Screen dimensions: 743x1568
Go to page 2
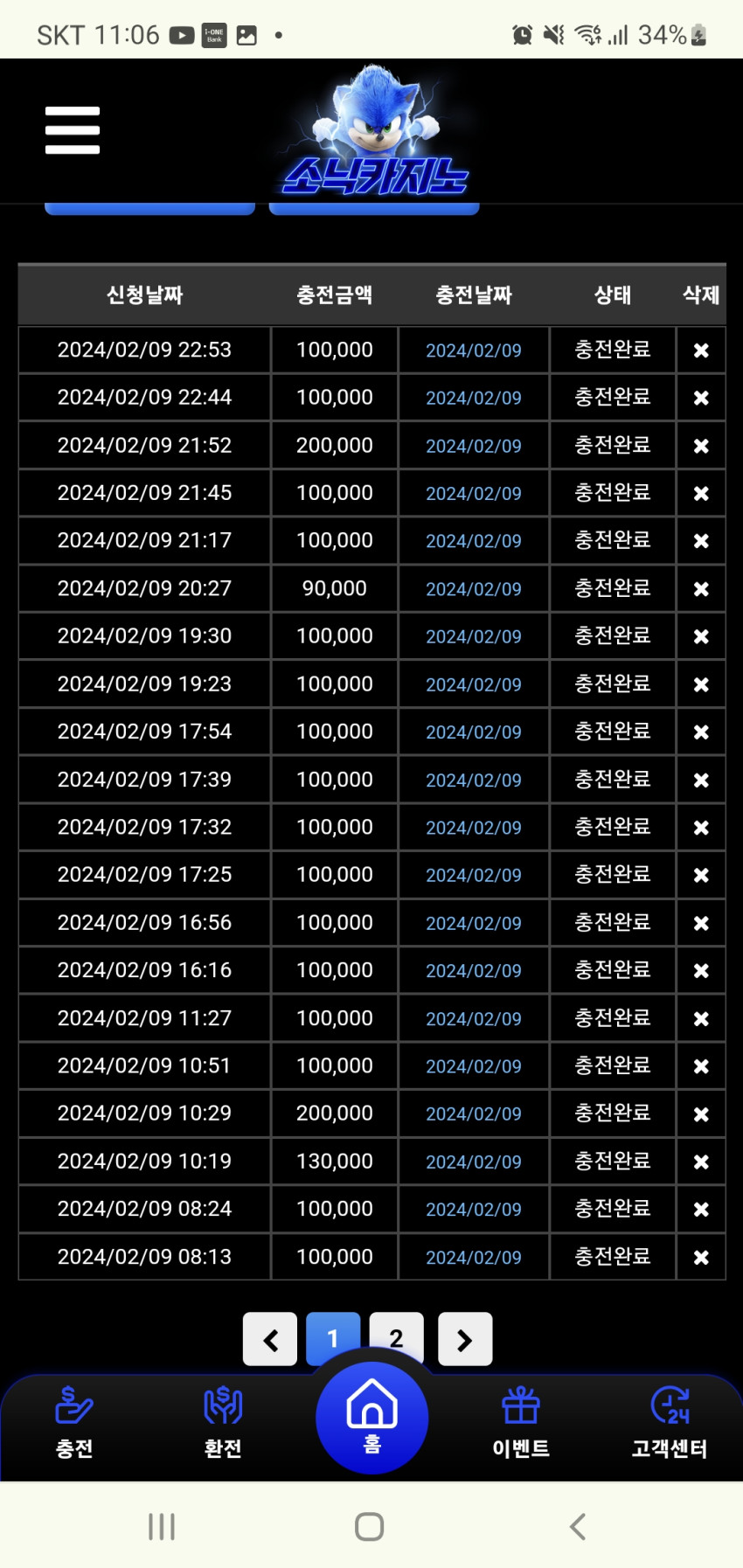396,1337
